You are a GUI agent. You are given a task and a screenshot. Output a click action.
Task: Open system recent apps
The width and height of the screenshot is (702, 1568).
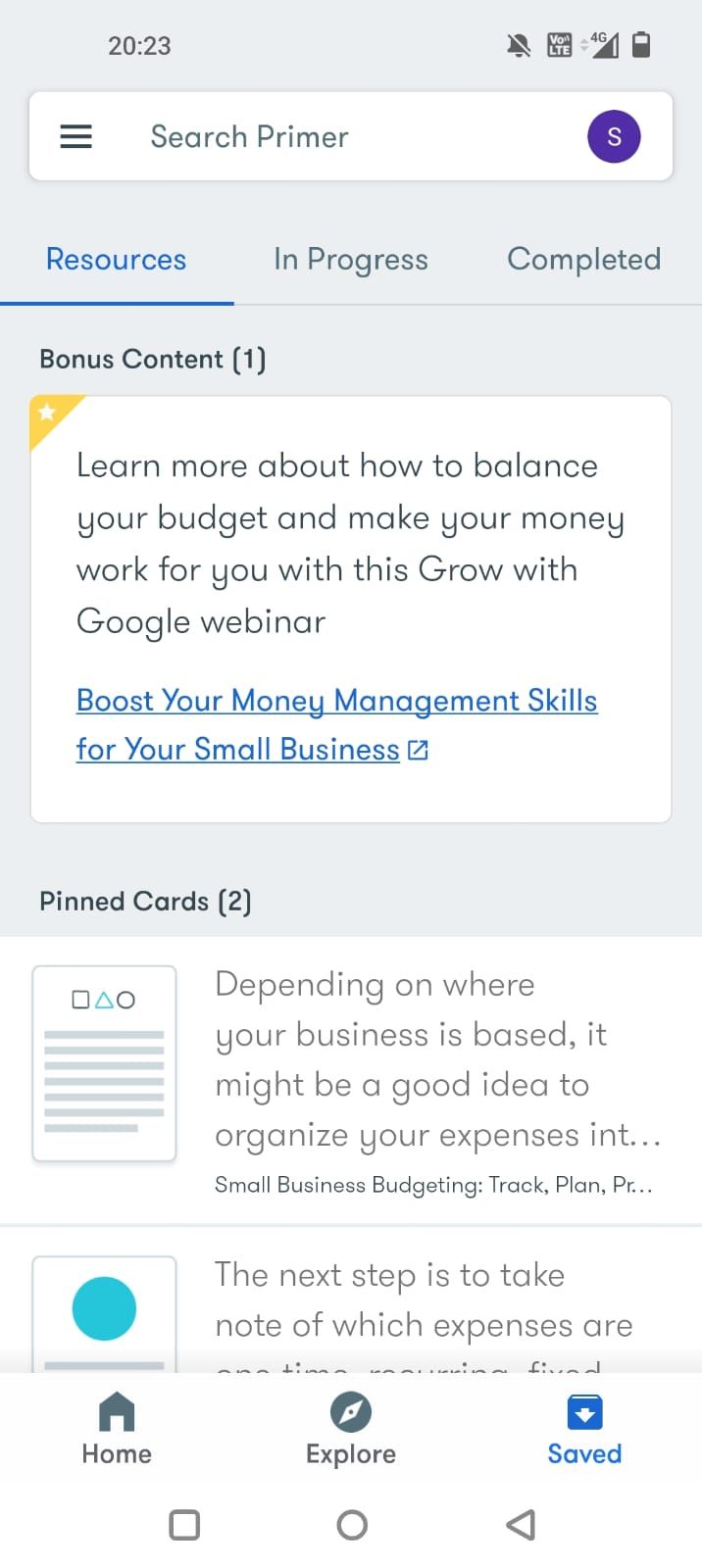point(184,1525)
